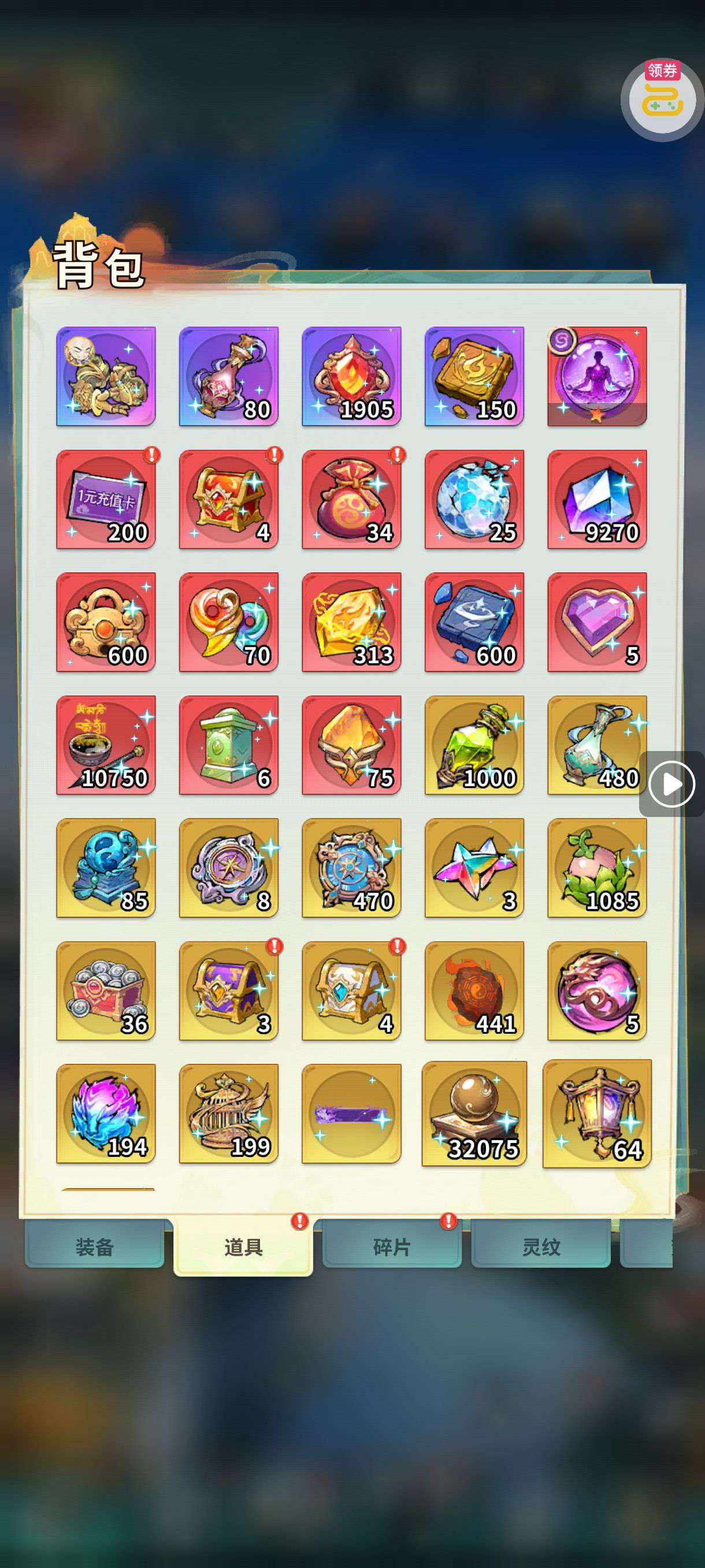This screenshot has height=1568, width=705.
Task: Tap the floating play video button
Action: pyautogui.click(x=671, y=784)
